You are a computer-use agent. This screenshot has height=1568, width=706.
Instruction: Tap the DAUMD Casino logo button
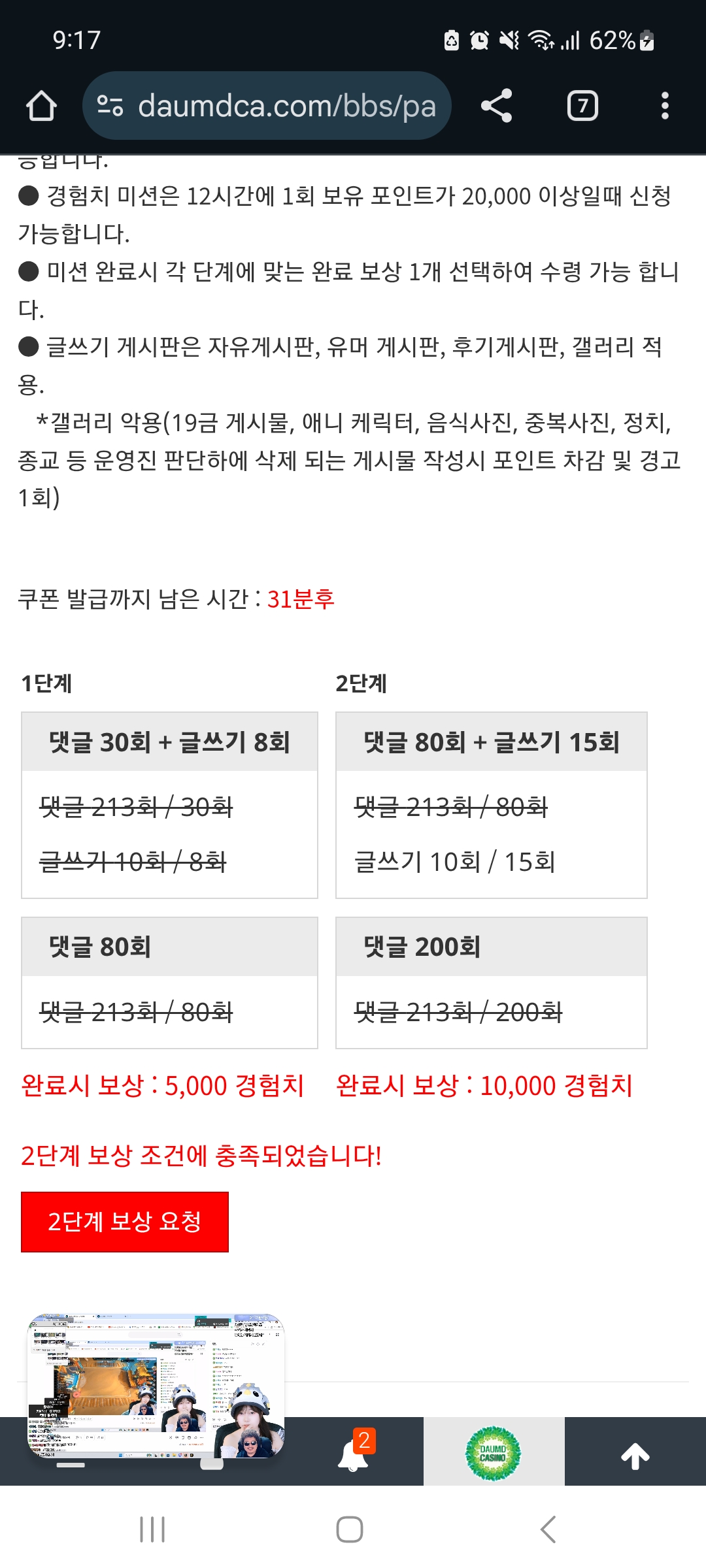[494, 1453]
